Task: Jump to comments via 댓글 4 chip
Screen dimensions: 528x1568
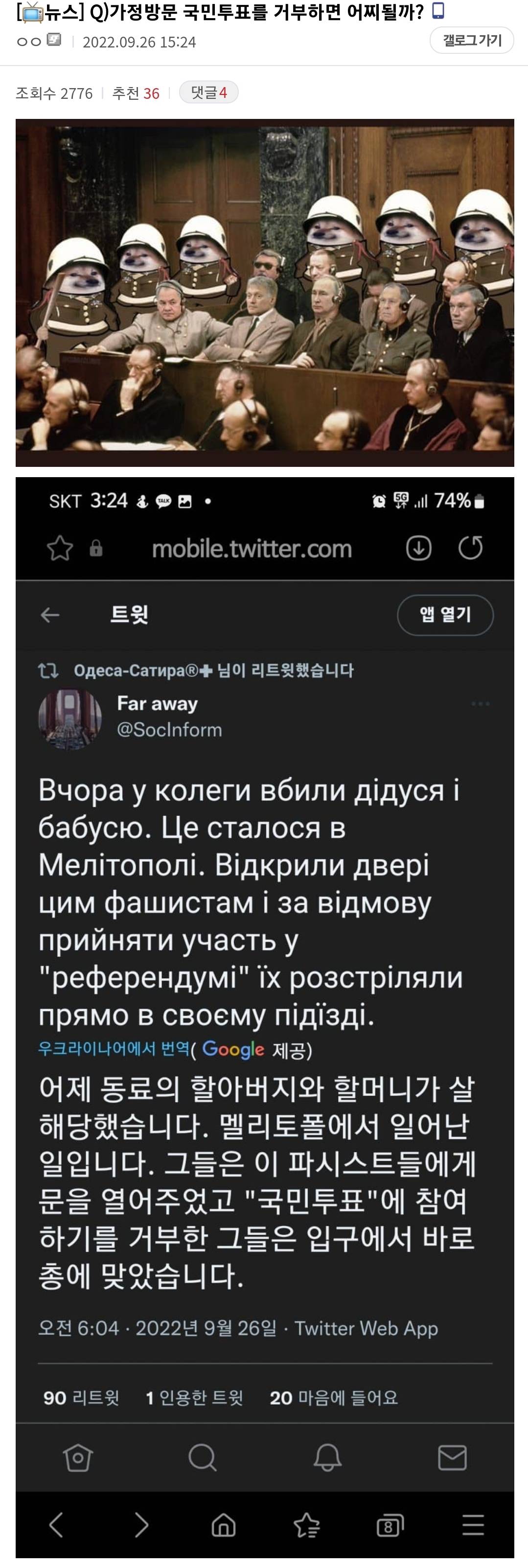Action: pos(208,92)
